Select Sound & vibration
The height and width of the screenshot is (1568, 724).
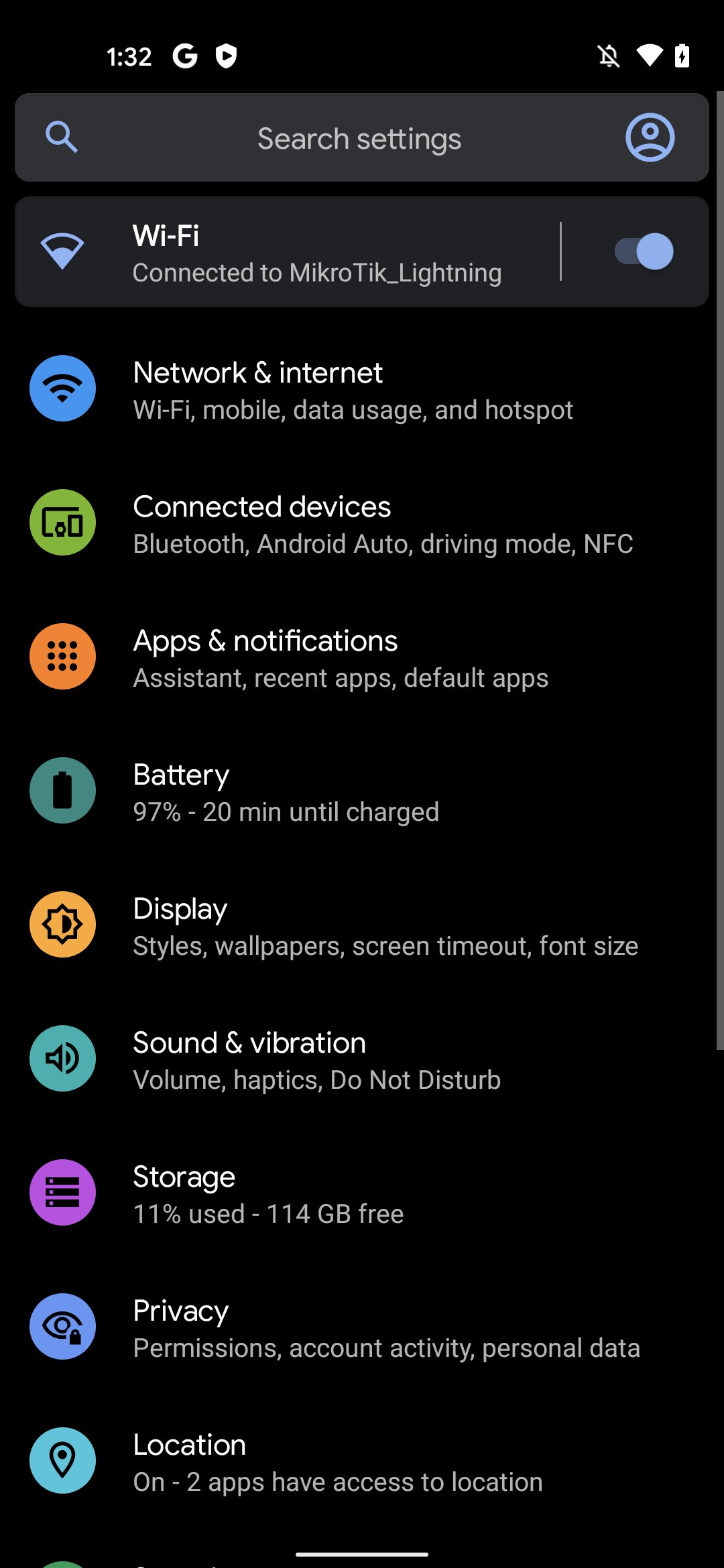[x=362, y=1059]
